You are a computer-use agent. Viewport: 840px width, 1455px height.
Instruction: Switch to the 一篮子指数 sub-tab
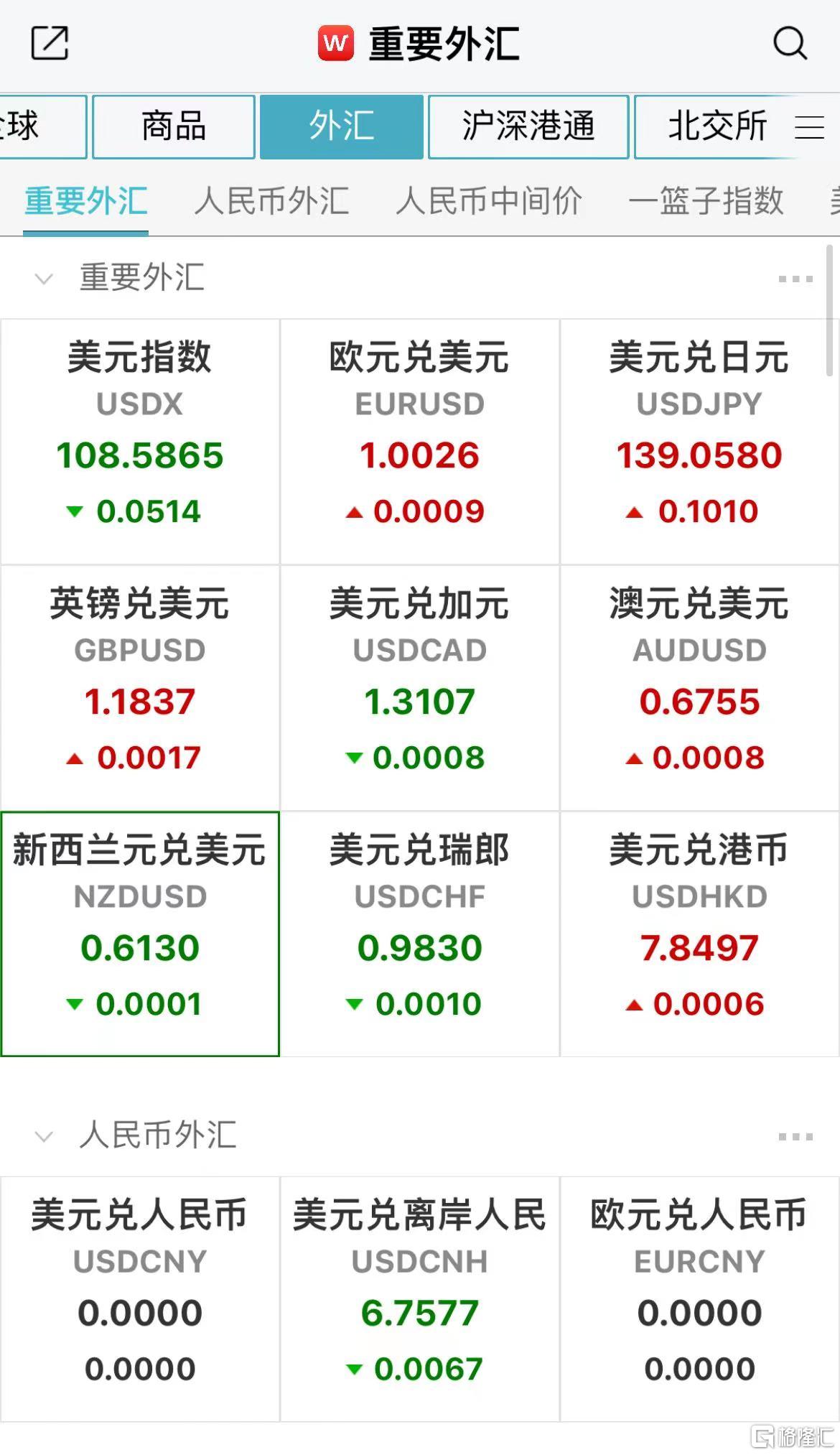pos(706,200)
